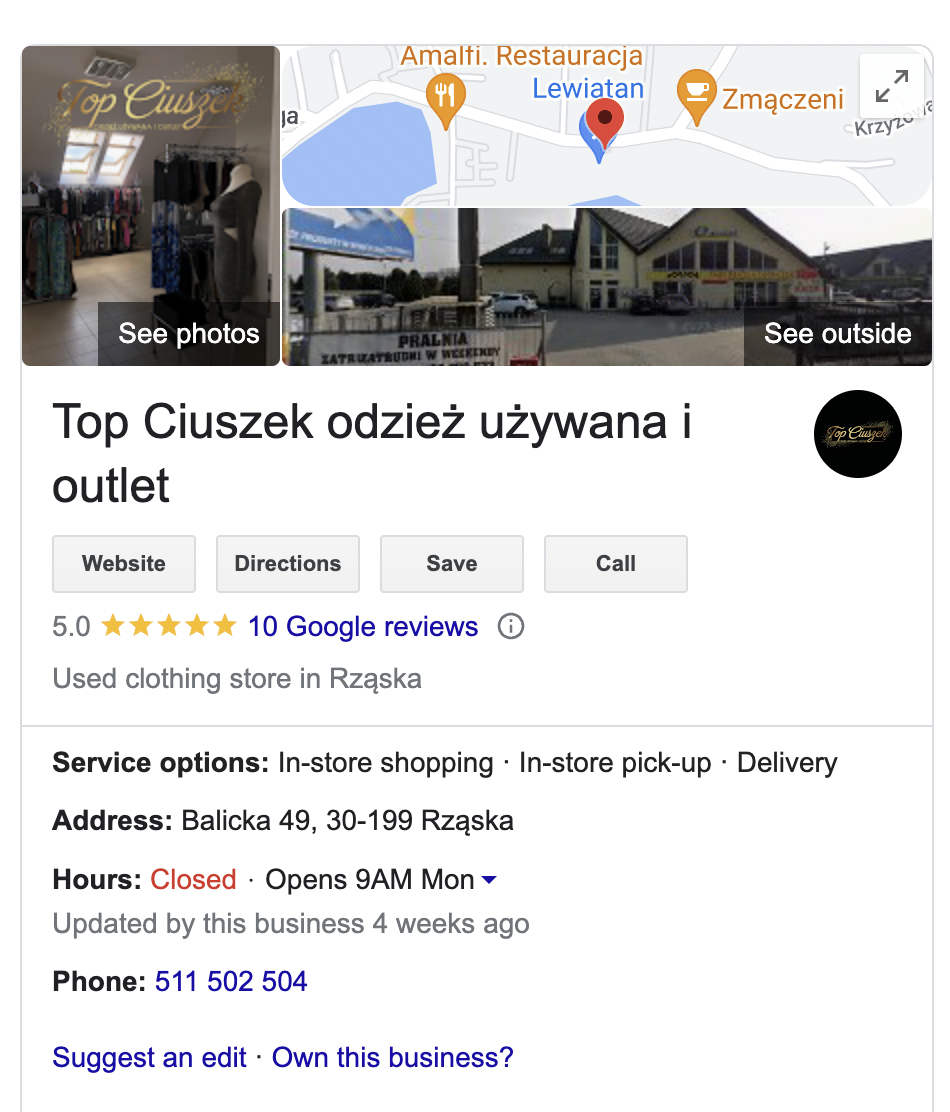Open the 10 Google reviews

point(363,627)
